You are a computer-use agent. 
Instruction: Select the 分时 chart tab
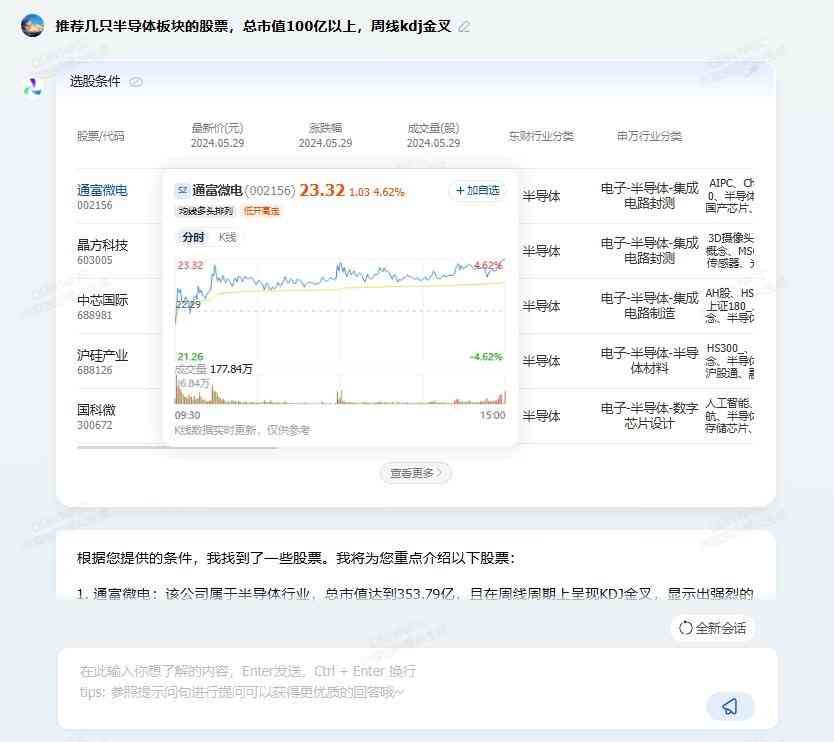point(192,237)
